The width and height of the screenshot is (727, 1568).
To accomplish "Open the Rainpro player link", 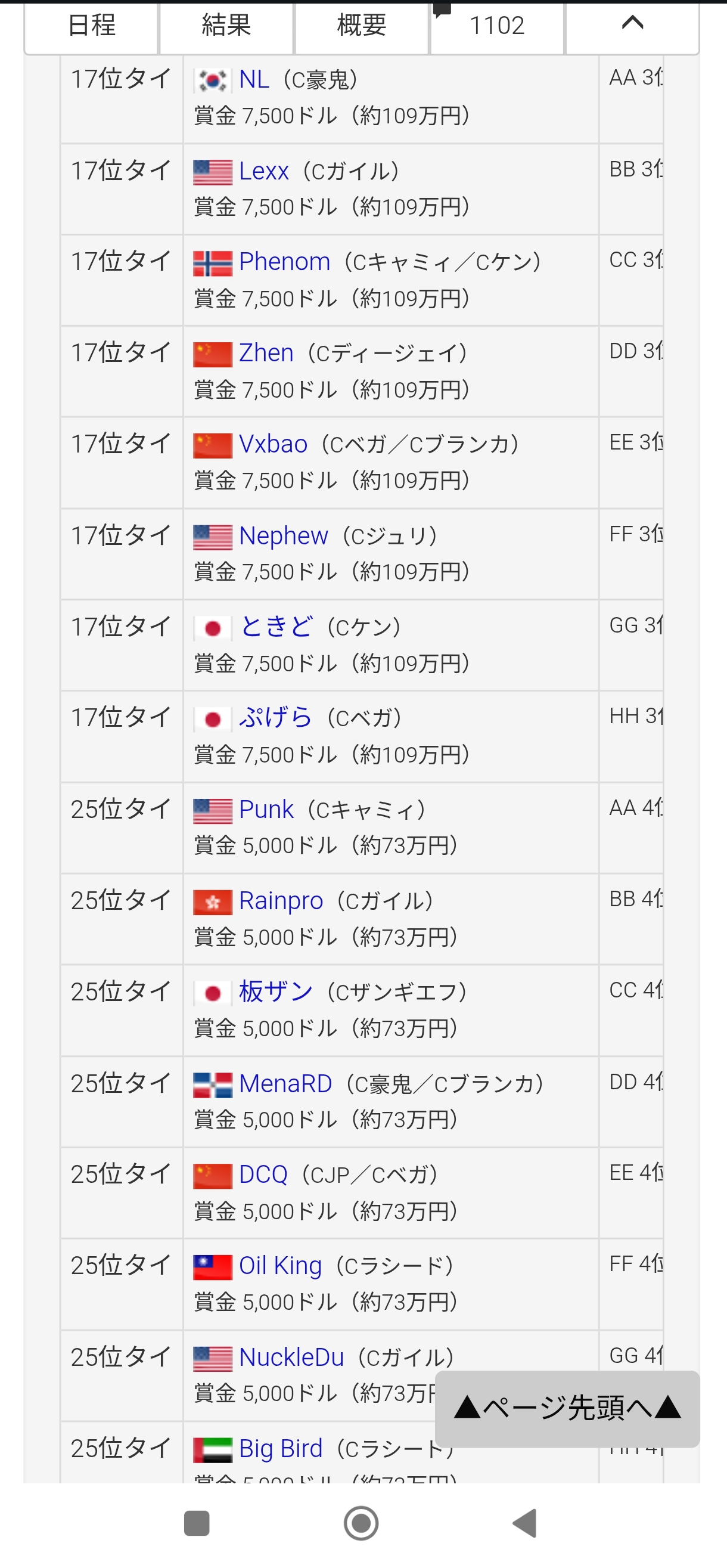I will (281, 901).
